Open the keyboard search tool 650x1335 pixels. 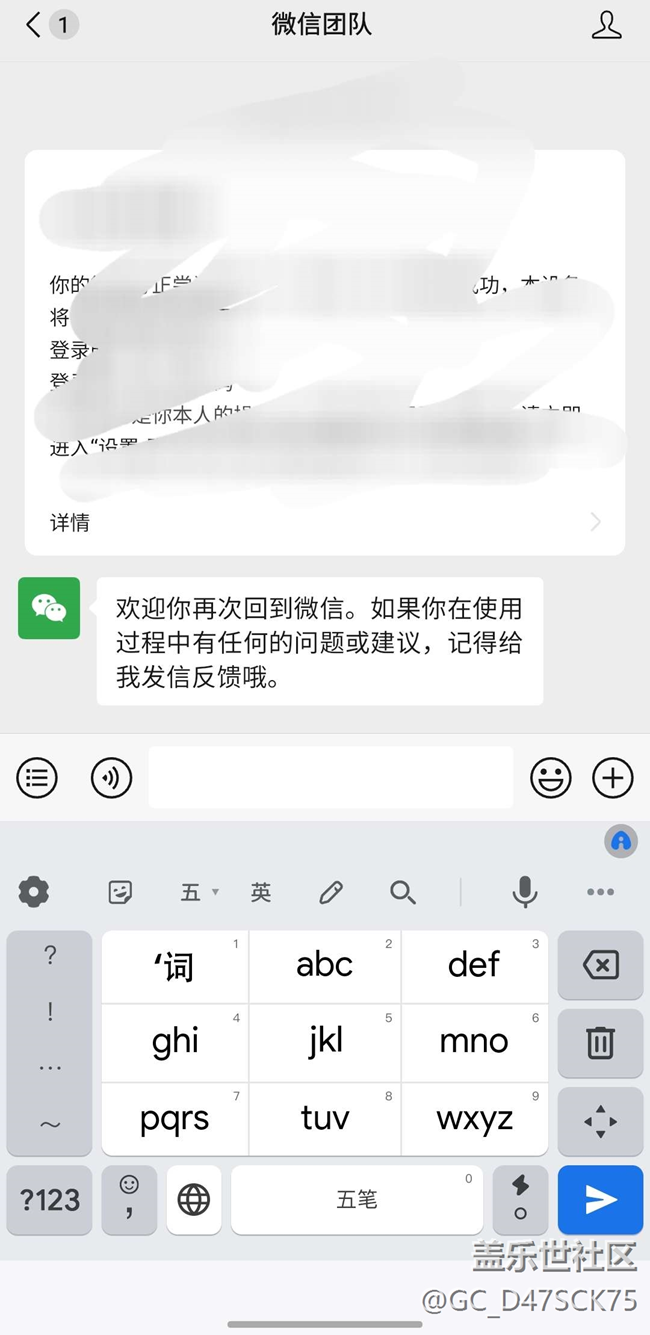coord(402,891)
